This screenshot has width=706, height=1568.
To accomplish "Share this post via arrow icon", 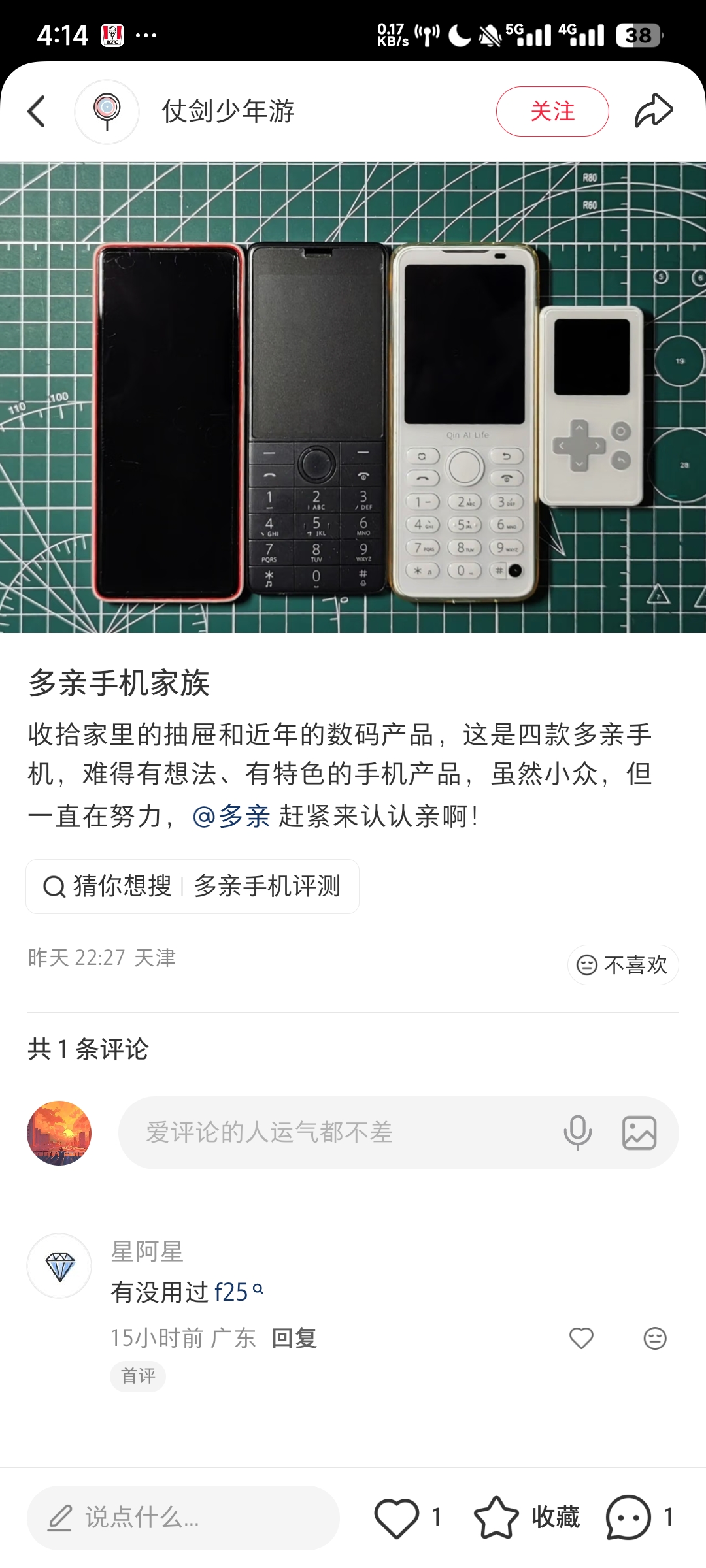I will tap(653, 110).
